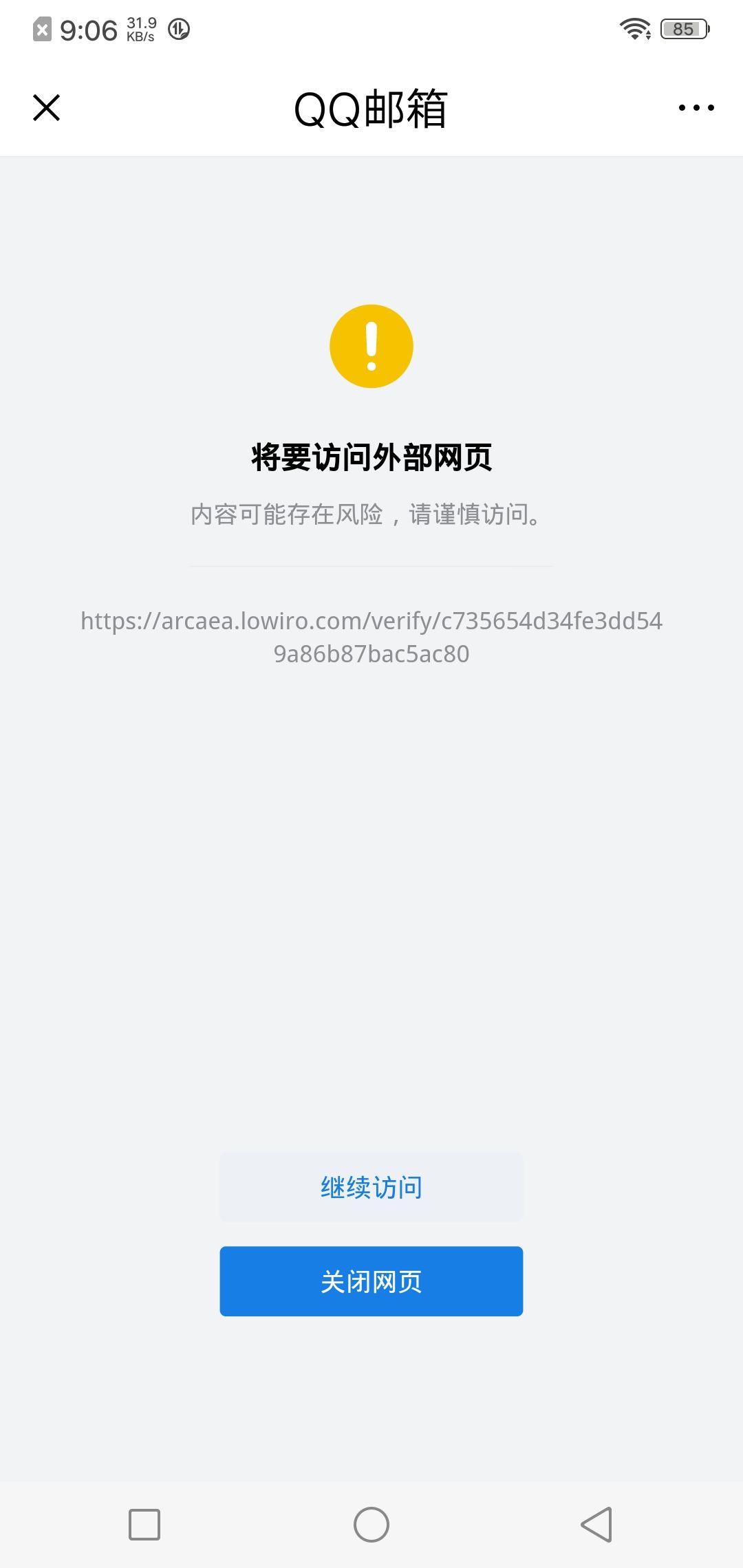This screenshot has height=1568, width=743.
Task: Tap 关闭网页 to close the webpage
Action: pos(371,1281)
